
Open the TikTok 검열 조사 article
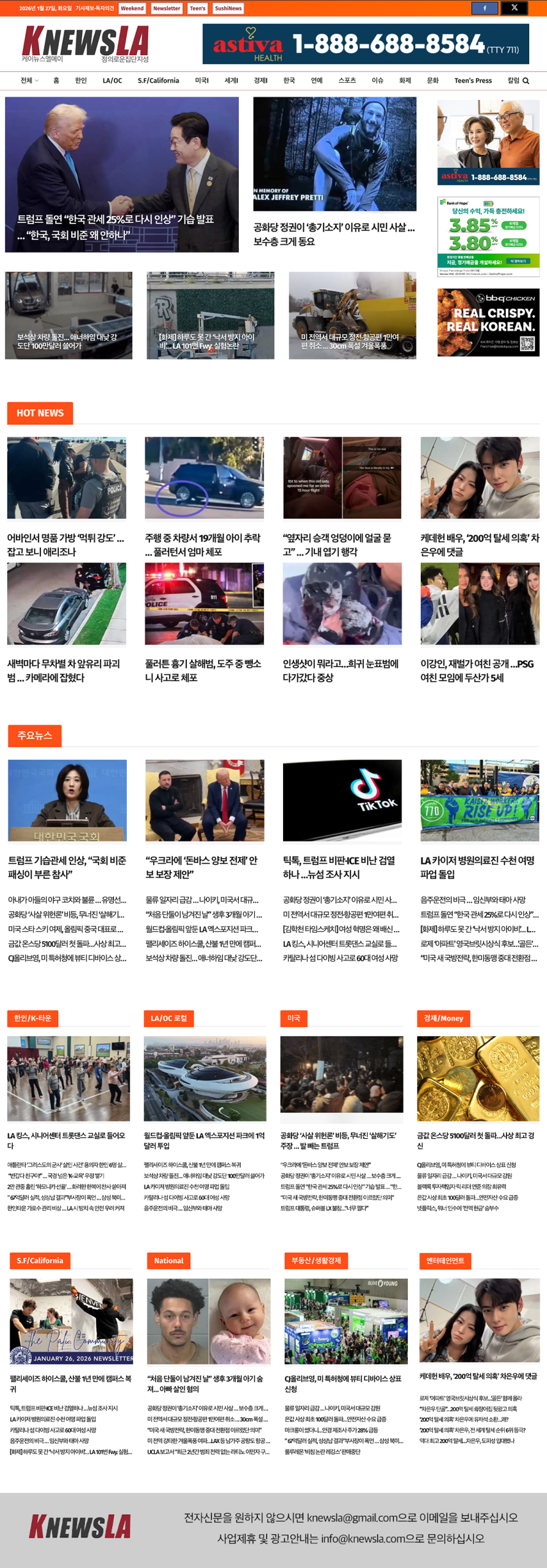coord(342,867)
